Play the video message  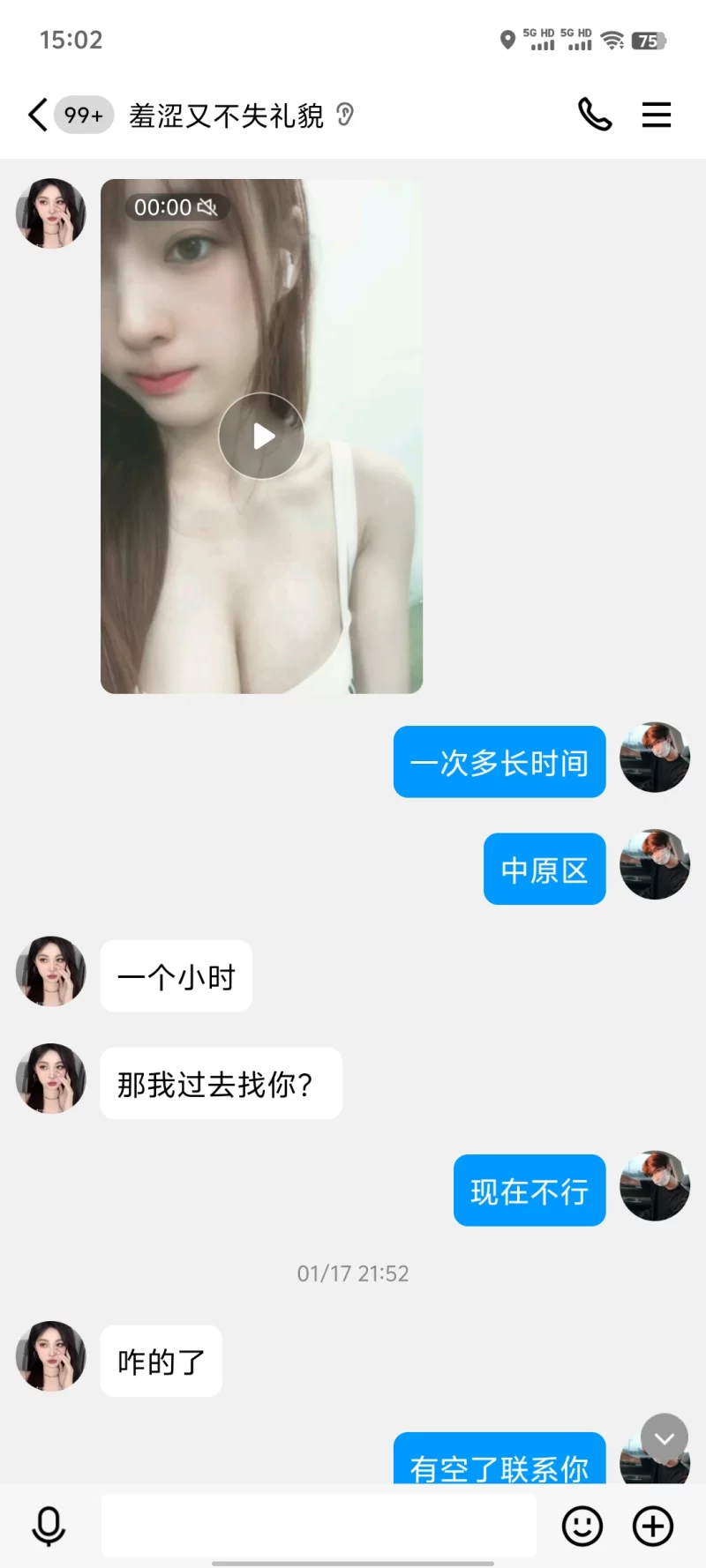261,436
